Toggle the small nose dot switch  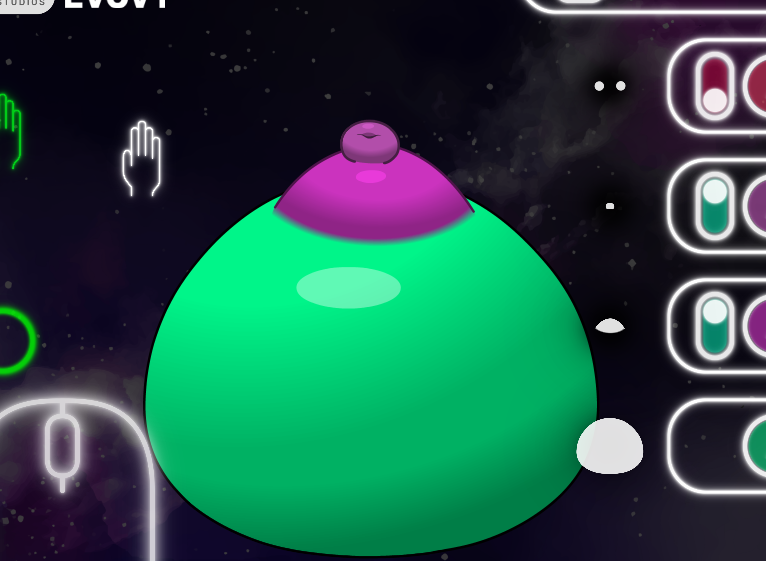pos(714,206)
